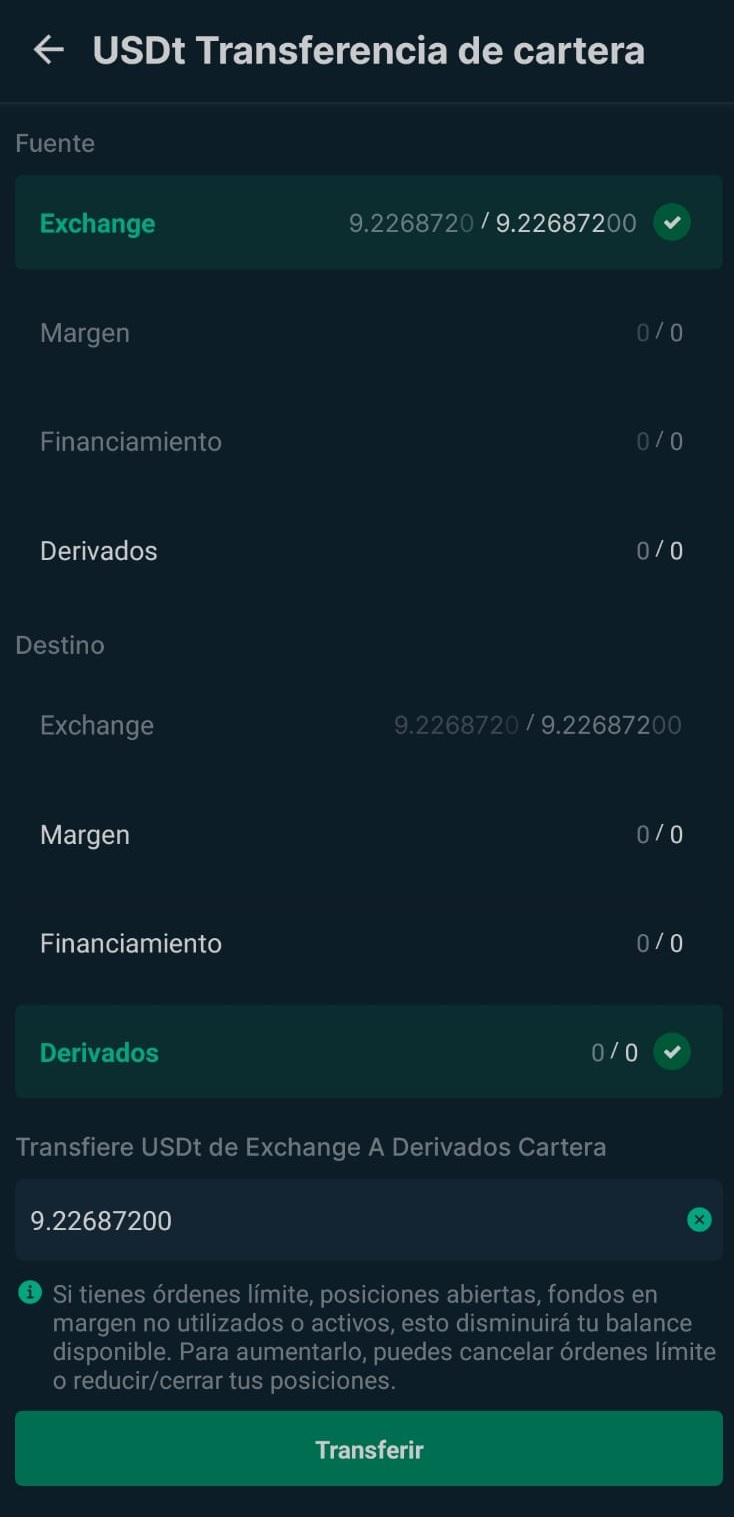Choose Financiamiento under Fuente
The height and width of the screenshot is (1517, 734).
coord(368,441)
